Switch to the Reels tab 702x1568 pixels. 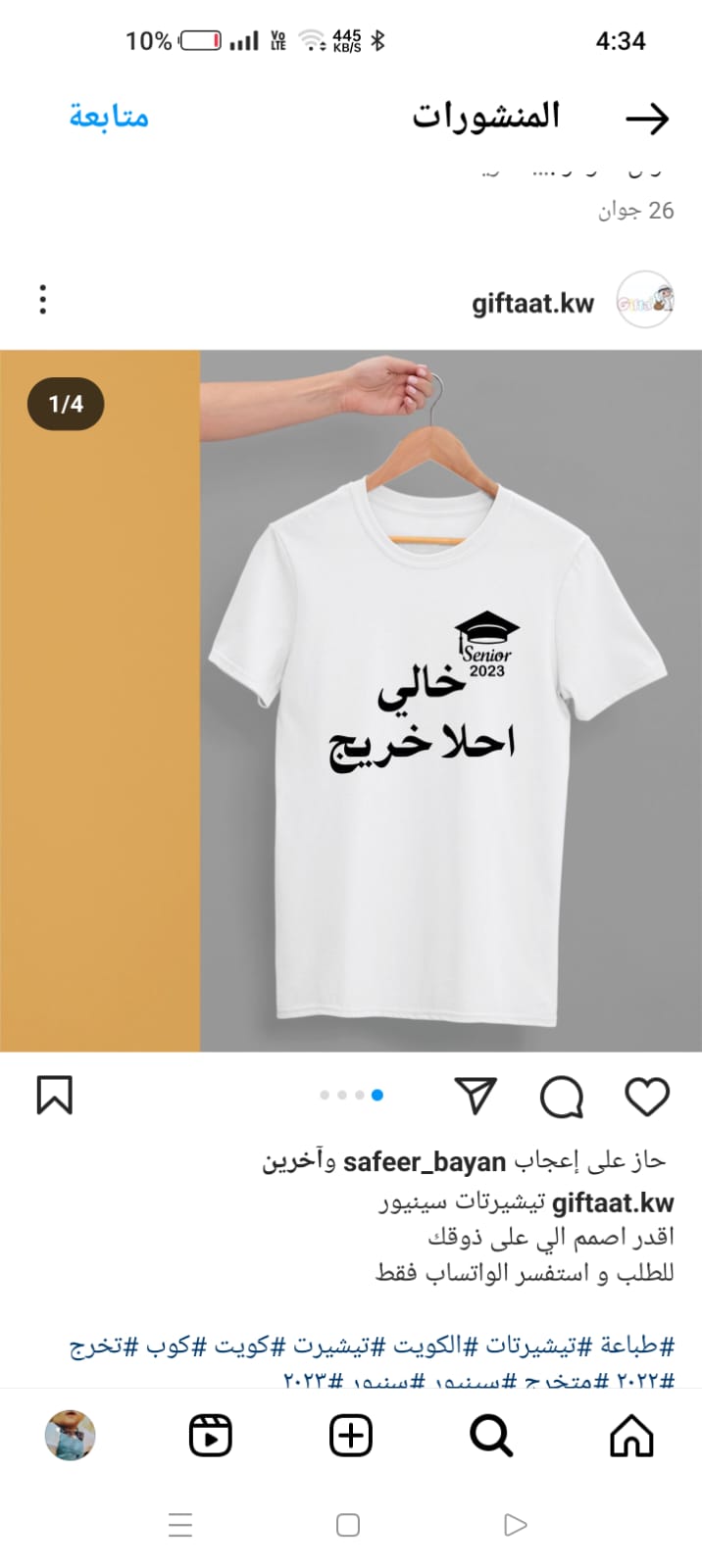click(210, 1436)
